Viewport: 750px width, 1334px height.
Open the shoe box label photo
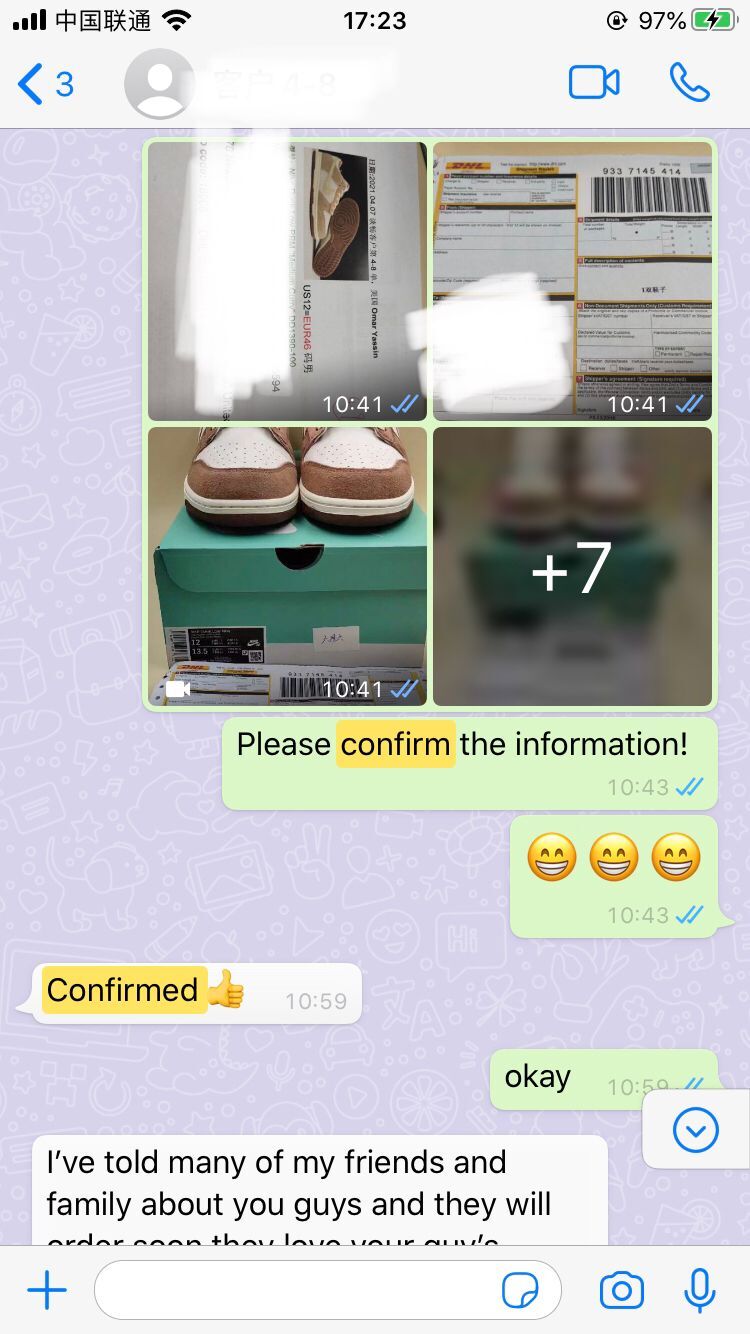(287, 281)
